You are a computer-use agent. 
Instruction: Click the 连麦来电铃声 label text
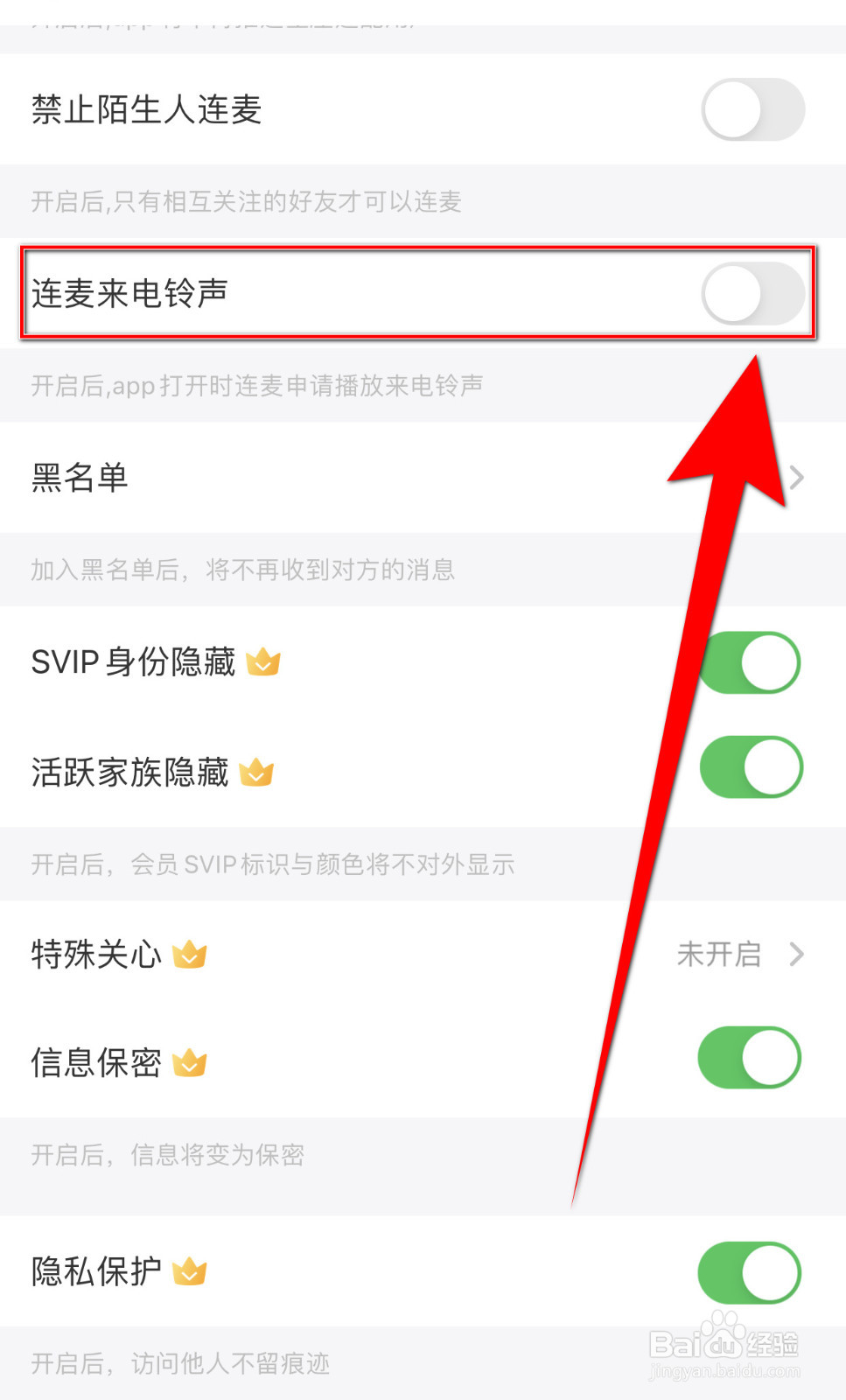[x=129, y=294]
